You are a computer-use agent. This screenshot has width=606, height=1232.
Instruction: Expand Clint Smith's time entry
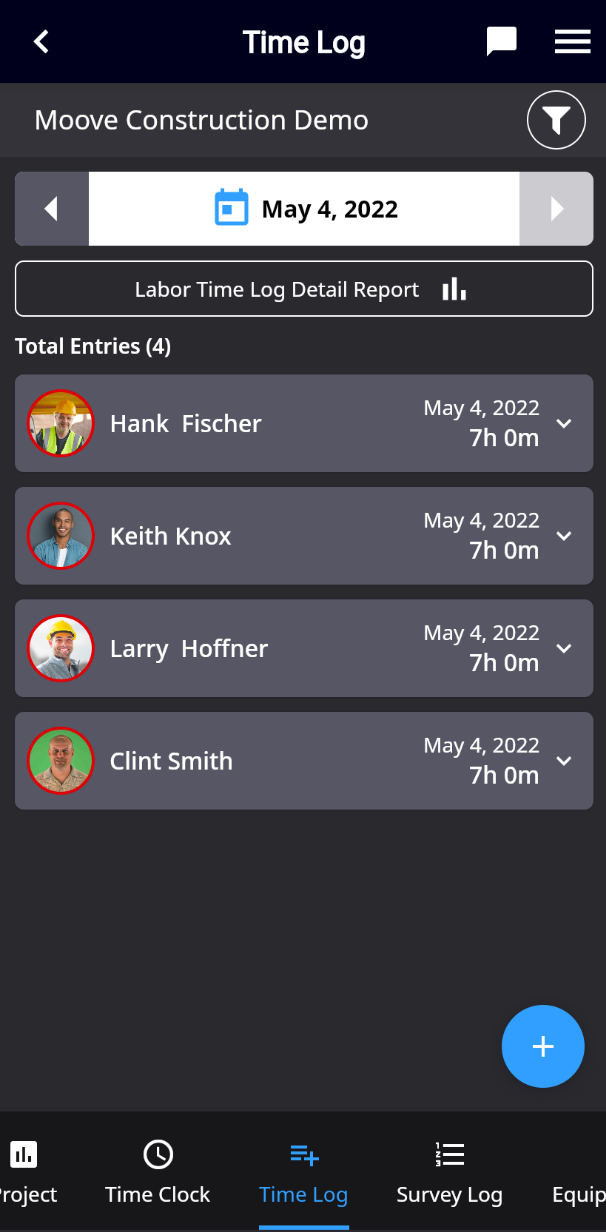pos(564,761)
